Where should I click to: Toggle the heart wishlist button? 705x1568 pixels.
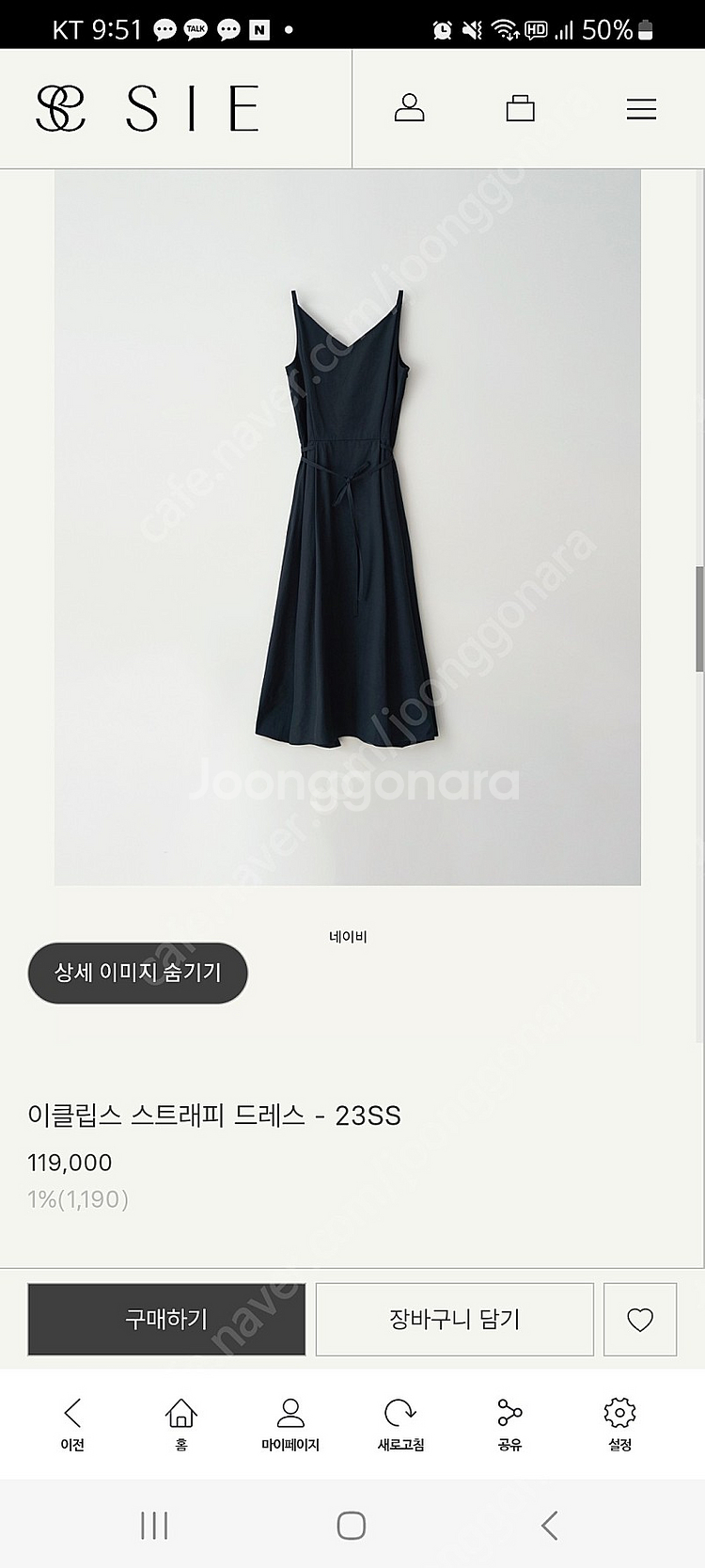tap(640, 1319)
